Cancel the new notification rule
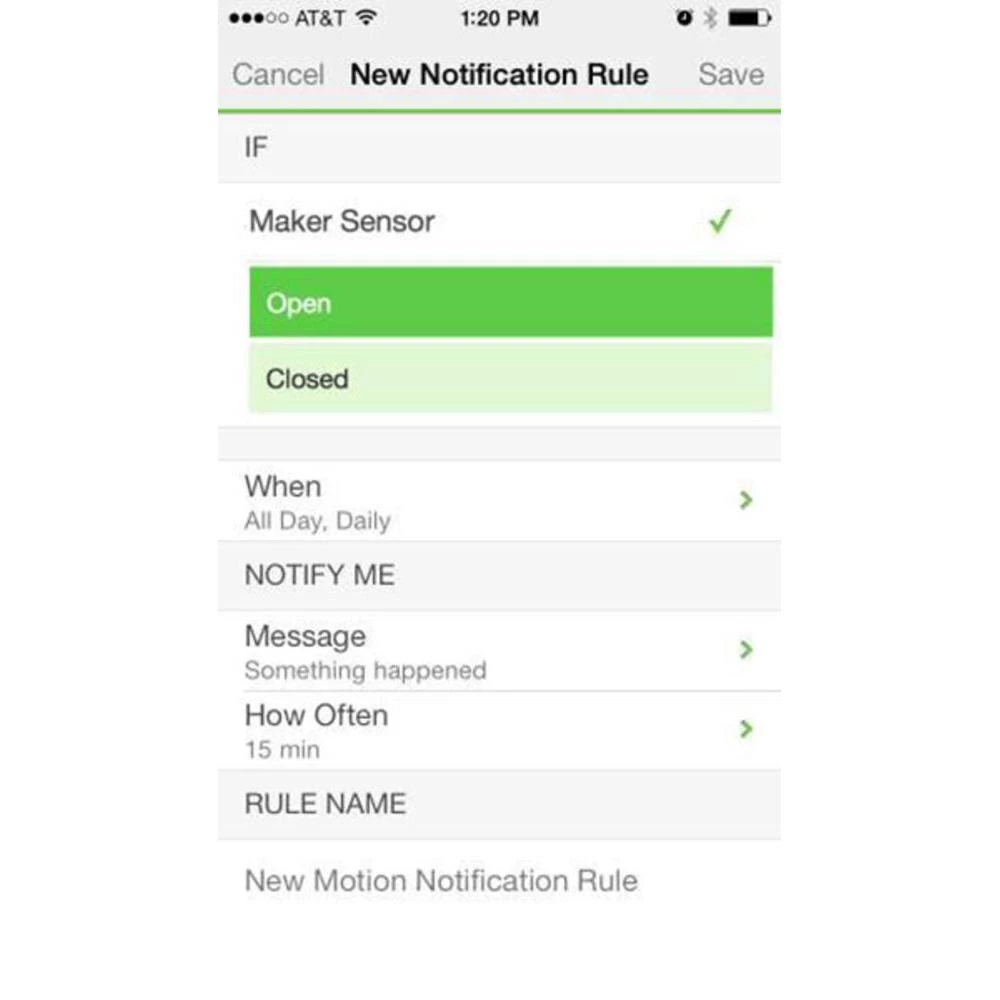1000x1000 pixels. 278,75
